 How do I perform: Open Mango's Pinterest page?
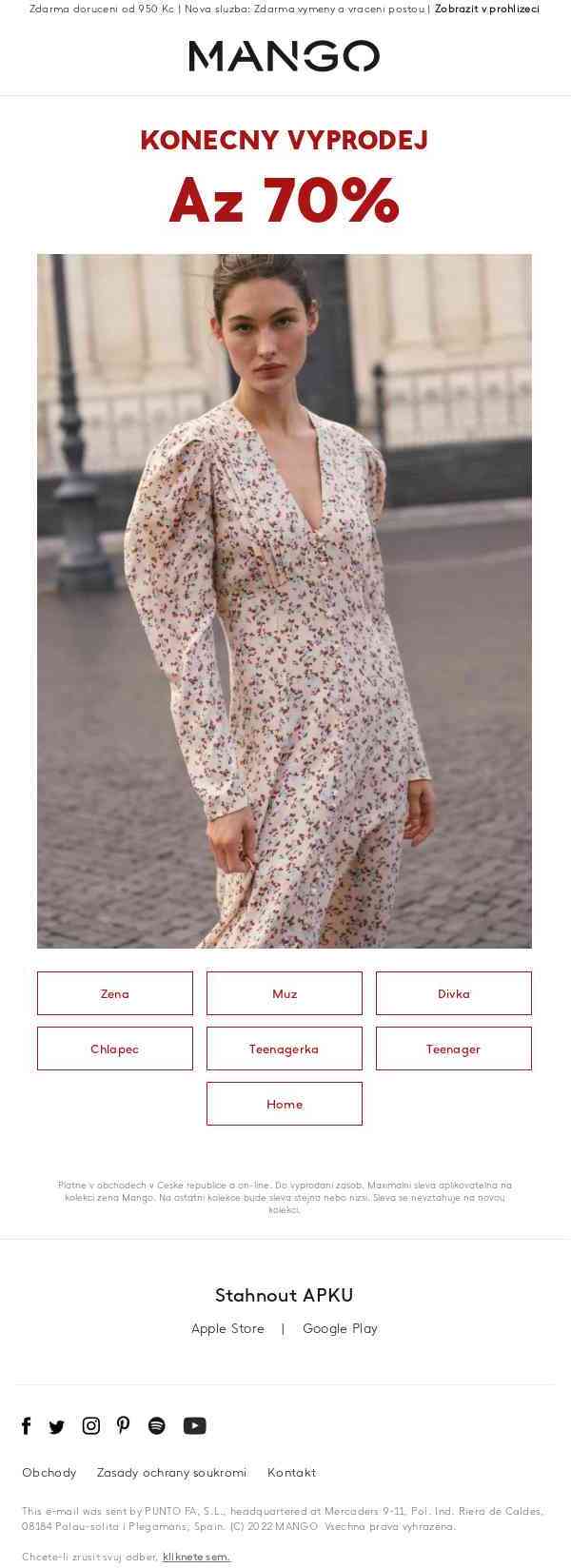pyautogui.click(x=124, y=1425)
